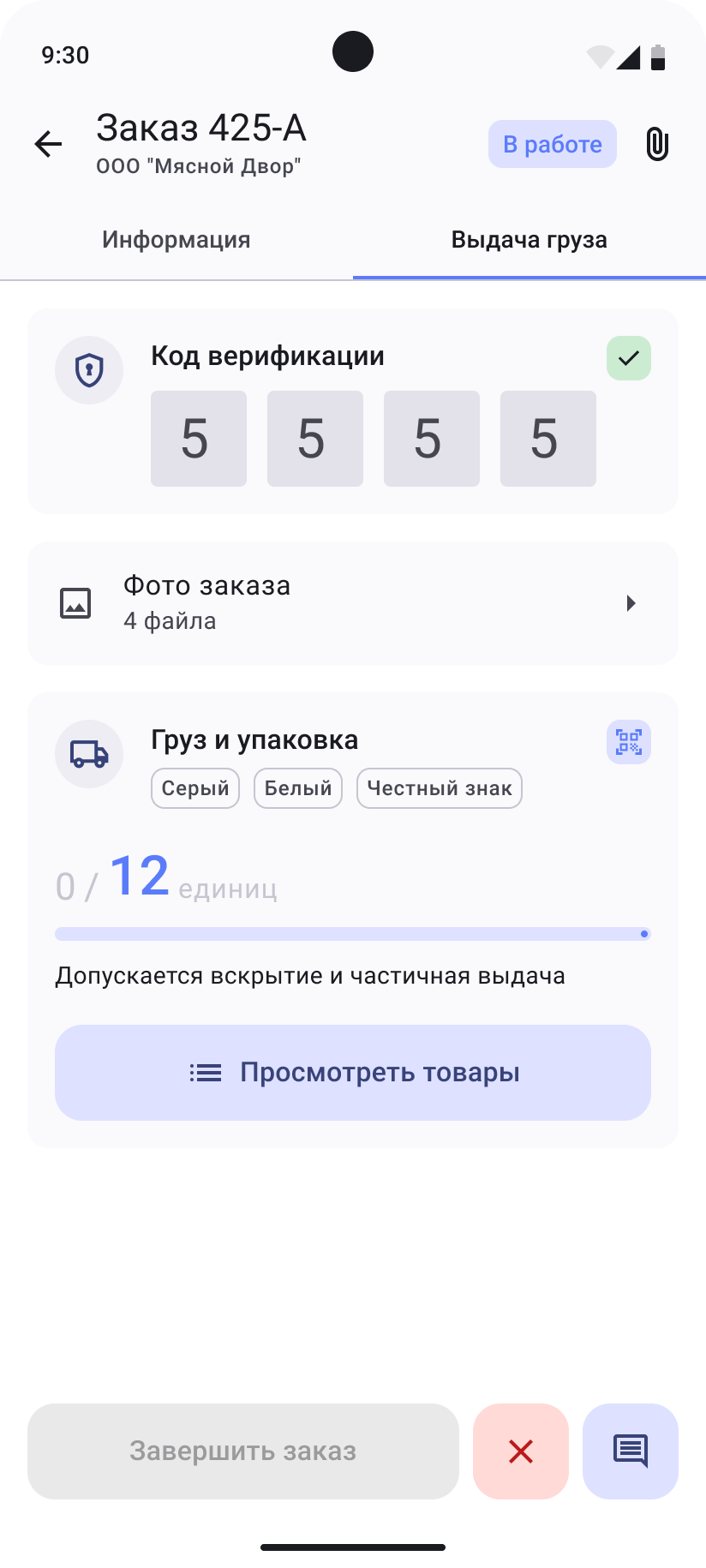706x1568 pixels.
Task: Open attachments via the paperclip icon
Action: click(657, 144)
